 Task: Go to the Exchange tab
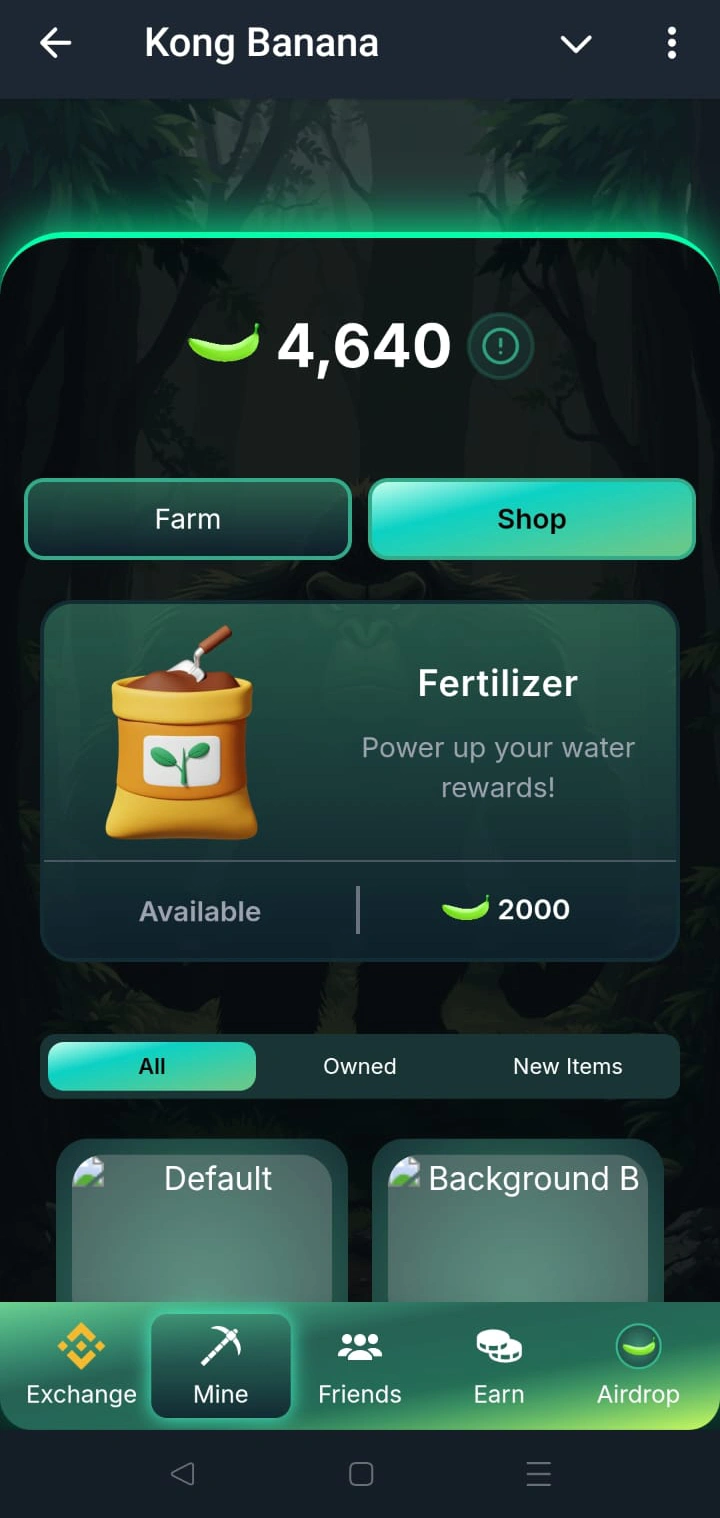pyautogui.click(x=81, y=1366)
